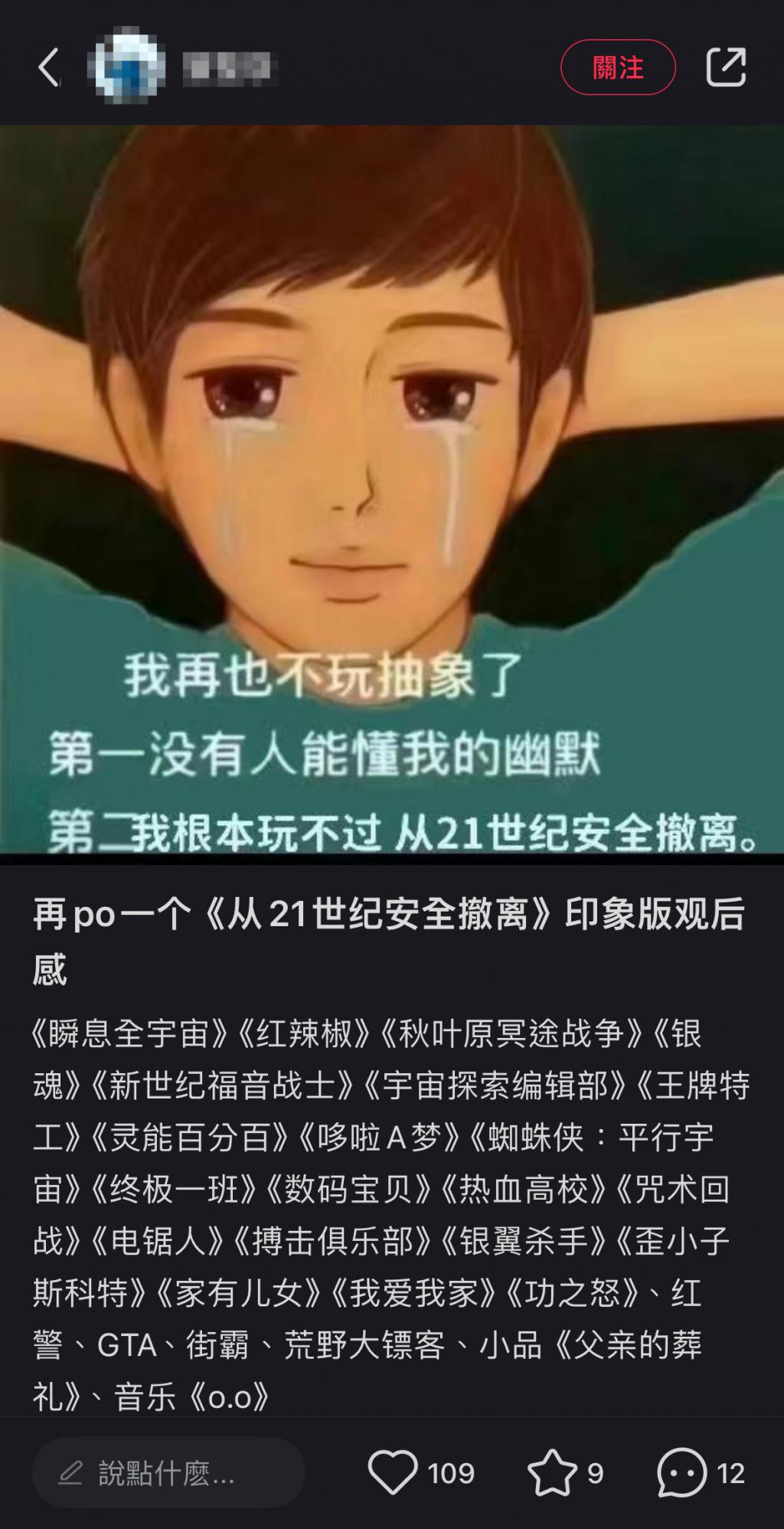Open the 12 comments
The image size is (784, 1529).
click(x=681, y=1473)
